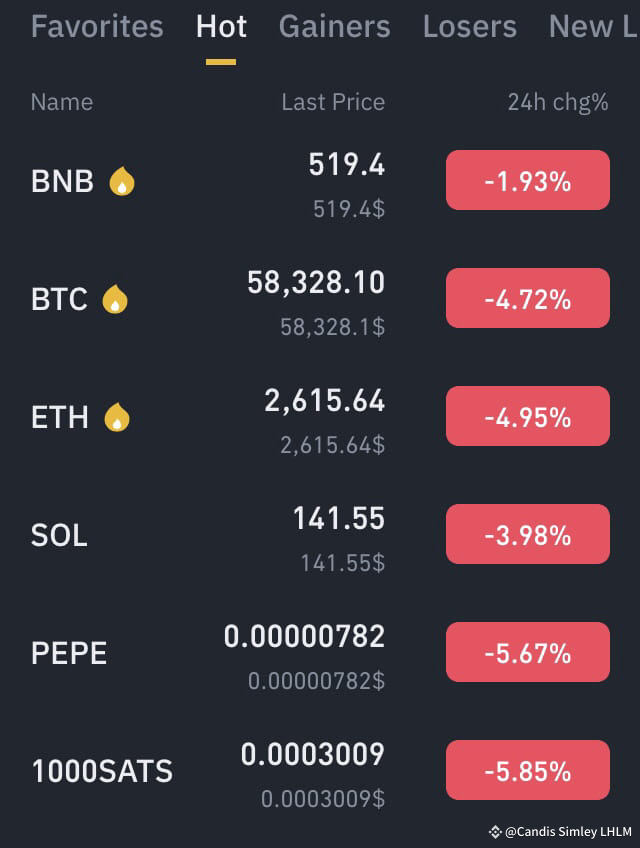Open the BTC market row
This screenshot has height=848, width=640.
[320, 299]
